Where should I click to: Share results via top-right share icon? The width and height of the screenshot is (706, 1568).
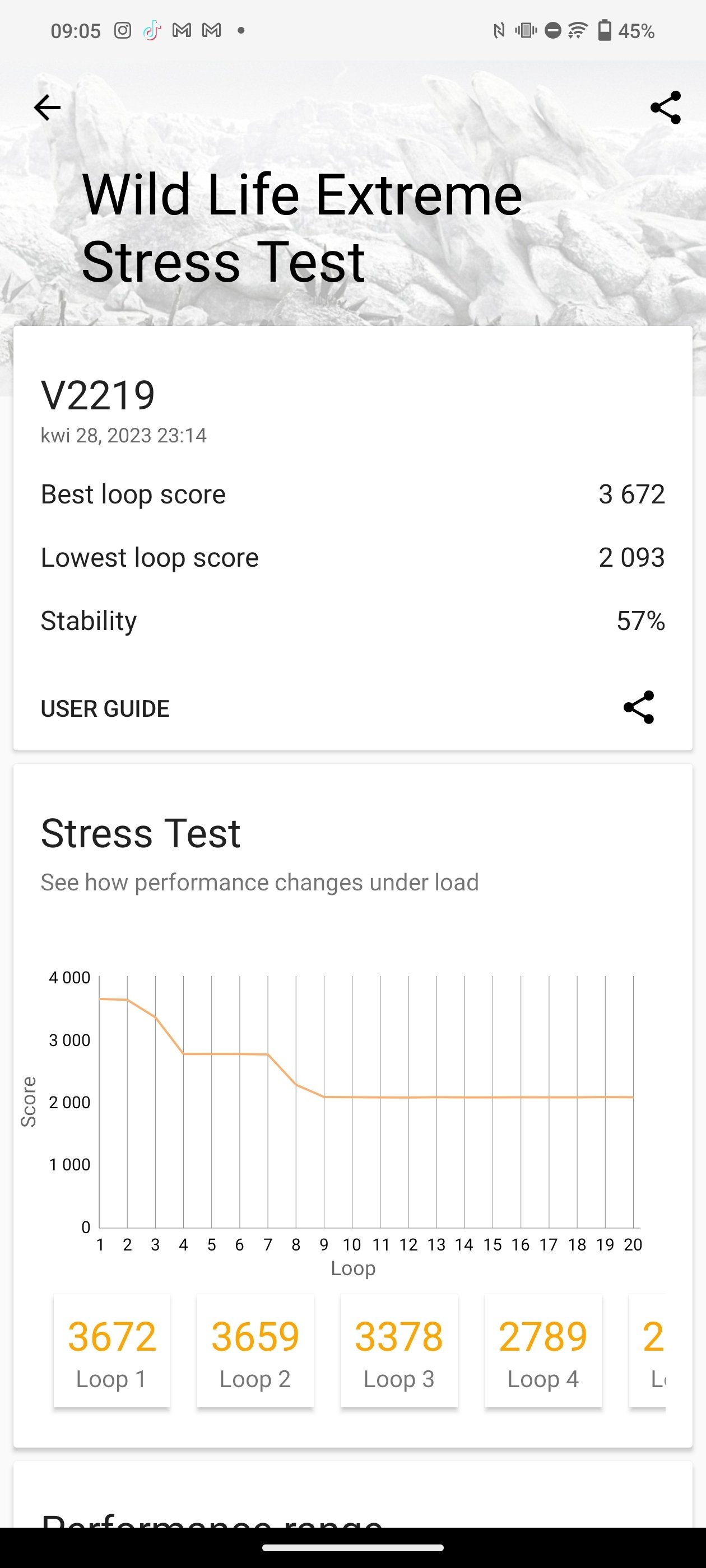pyautogui.click(x=665, y=108)
